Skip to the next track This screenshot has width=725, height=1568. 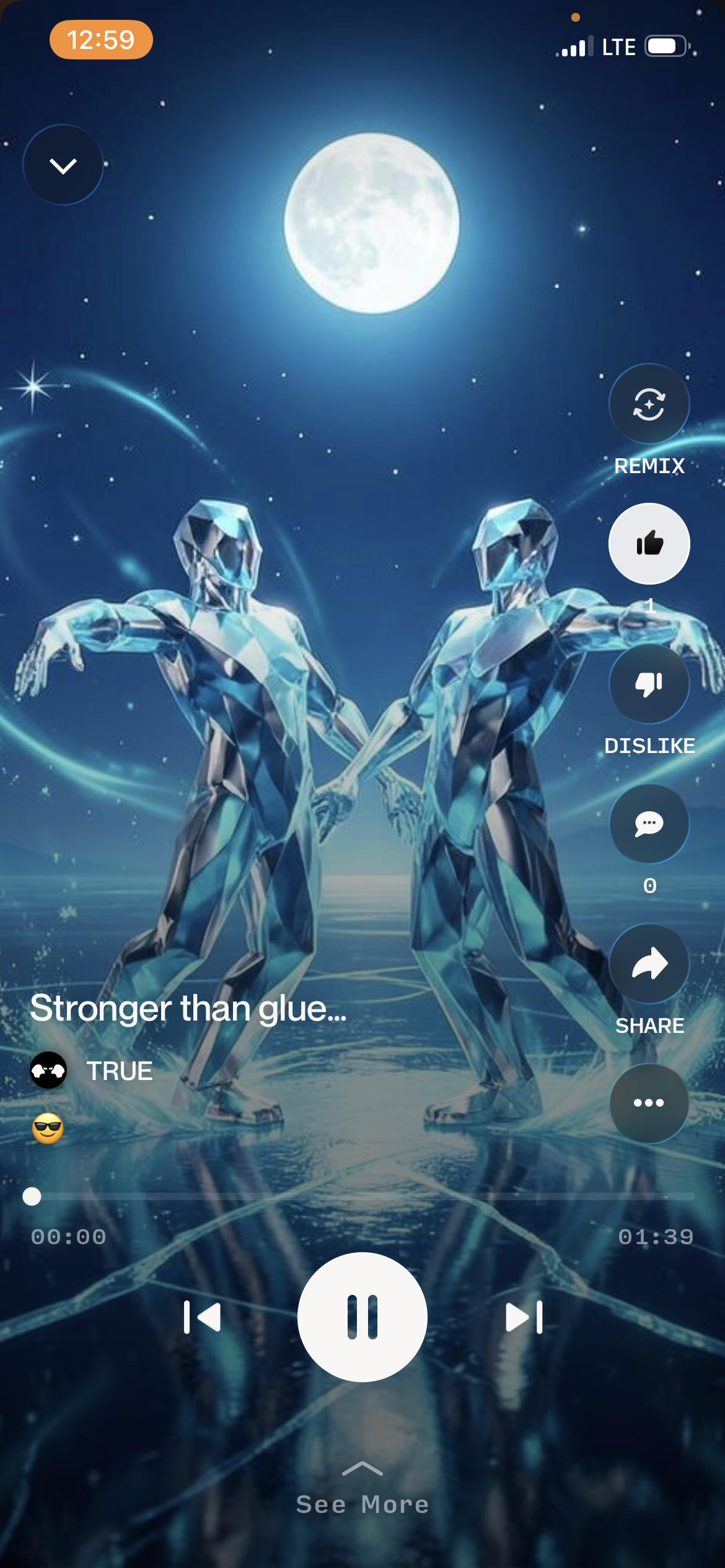click(524, 1318)
